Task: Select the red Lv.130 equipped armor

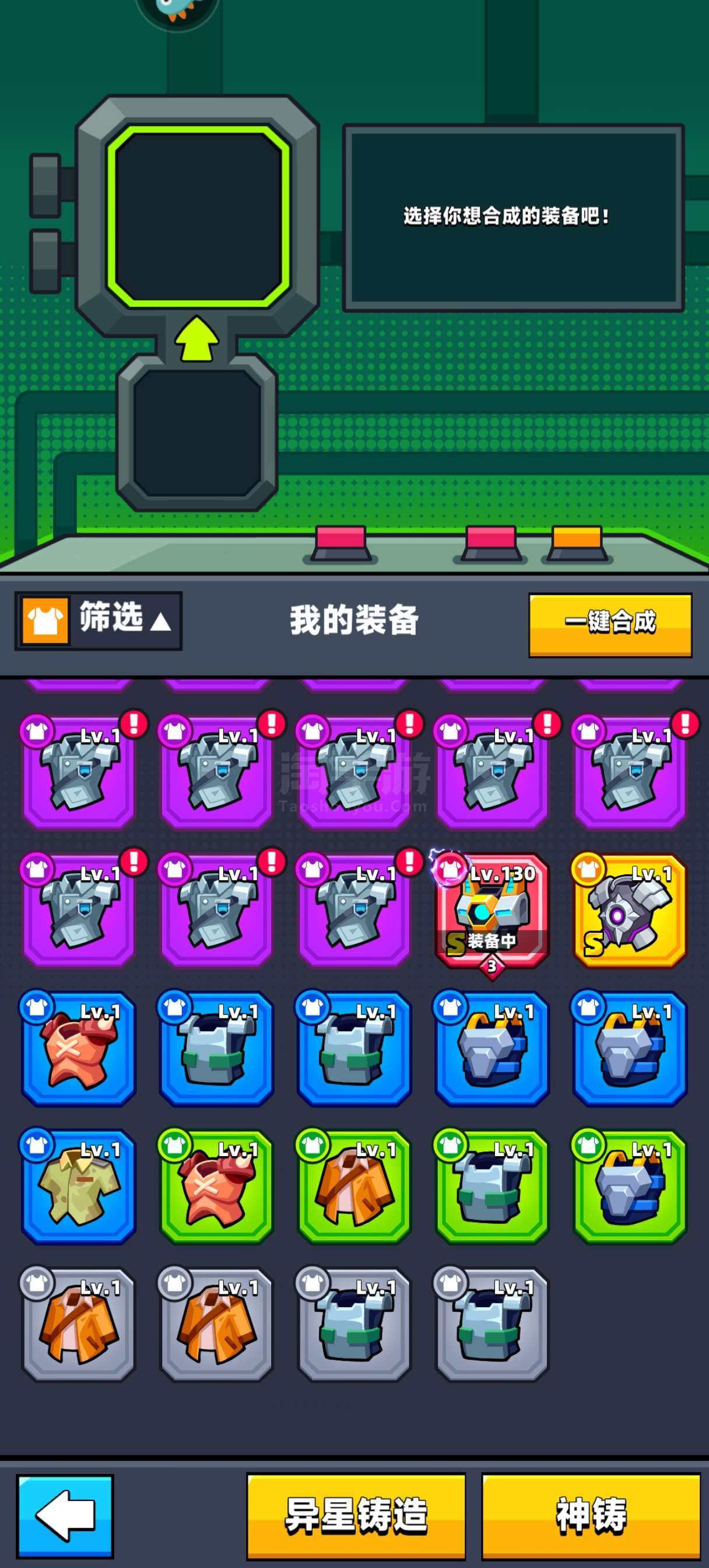Action: (x=492, y=911)
